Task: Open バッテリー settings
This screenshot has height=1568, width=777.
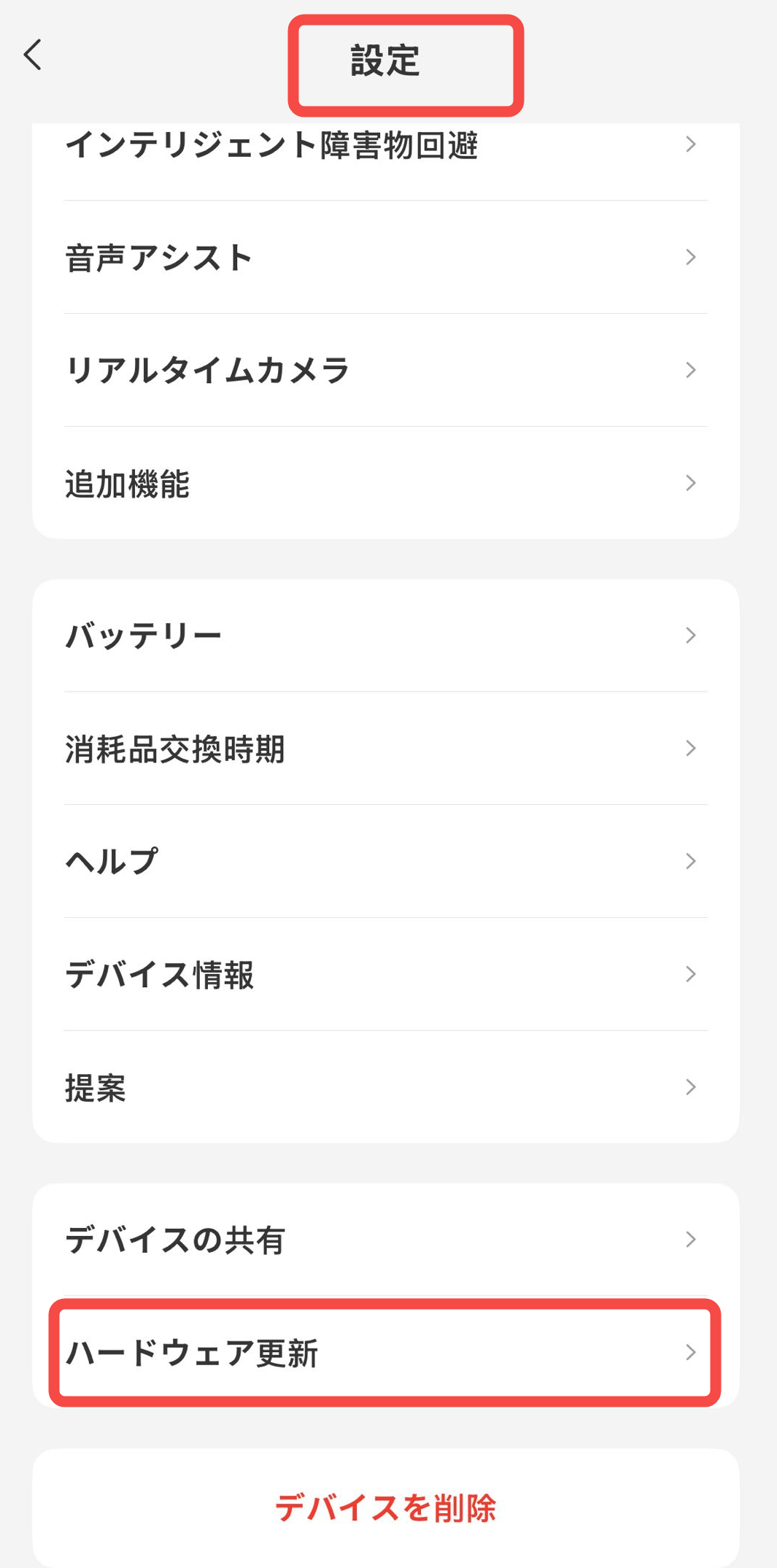Action: pyautogui.click(x=385, y=636)
